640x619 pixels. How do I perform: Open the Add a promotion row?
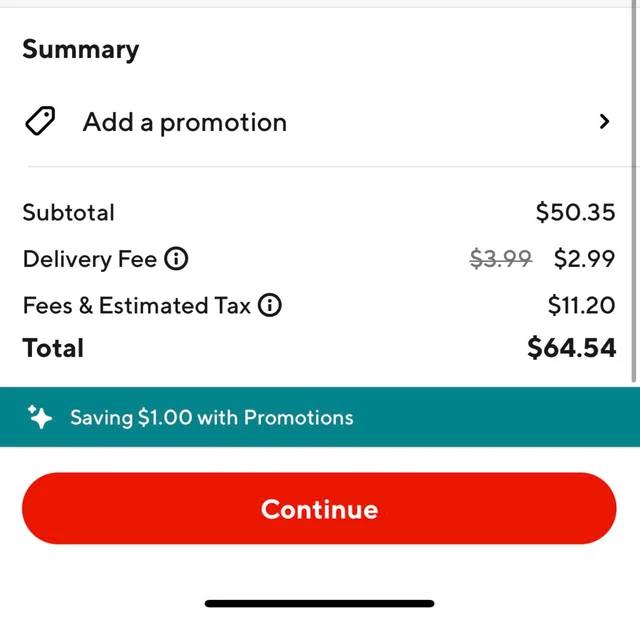click(x=318, y=122)
